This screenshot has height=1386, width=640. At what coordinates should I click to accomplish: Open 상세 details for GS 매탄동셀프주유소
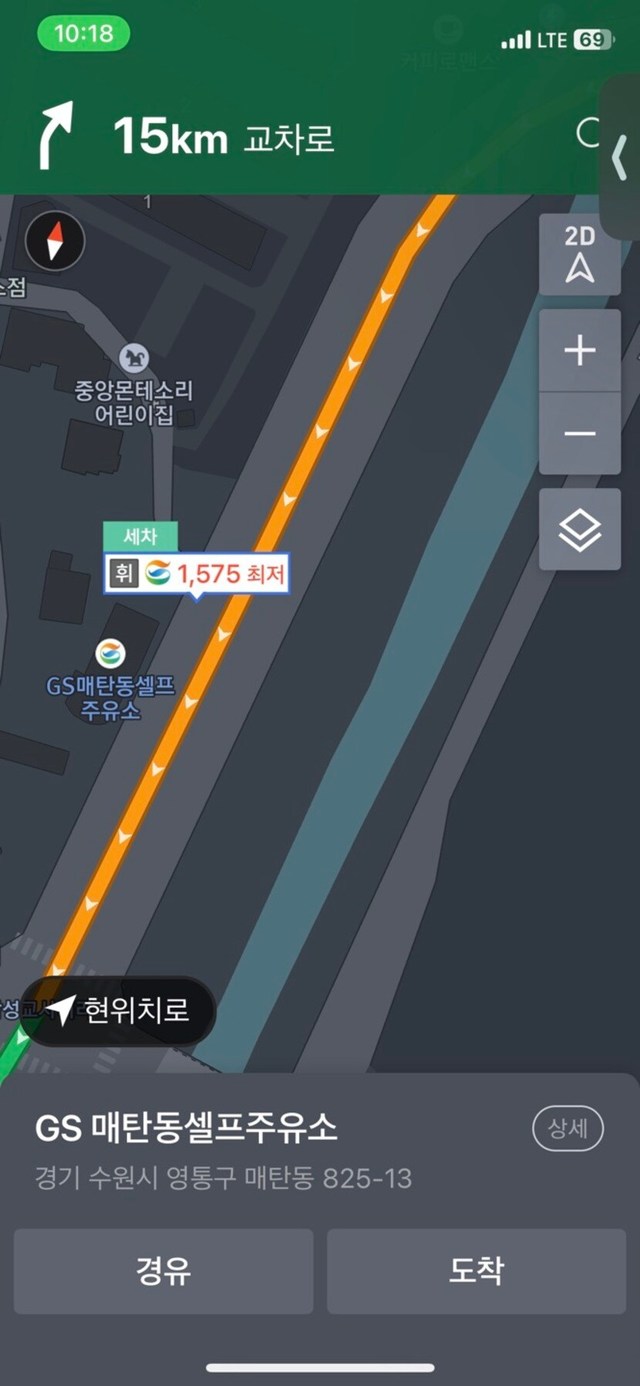tap(568, 1130)
